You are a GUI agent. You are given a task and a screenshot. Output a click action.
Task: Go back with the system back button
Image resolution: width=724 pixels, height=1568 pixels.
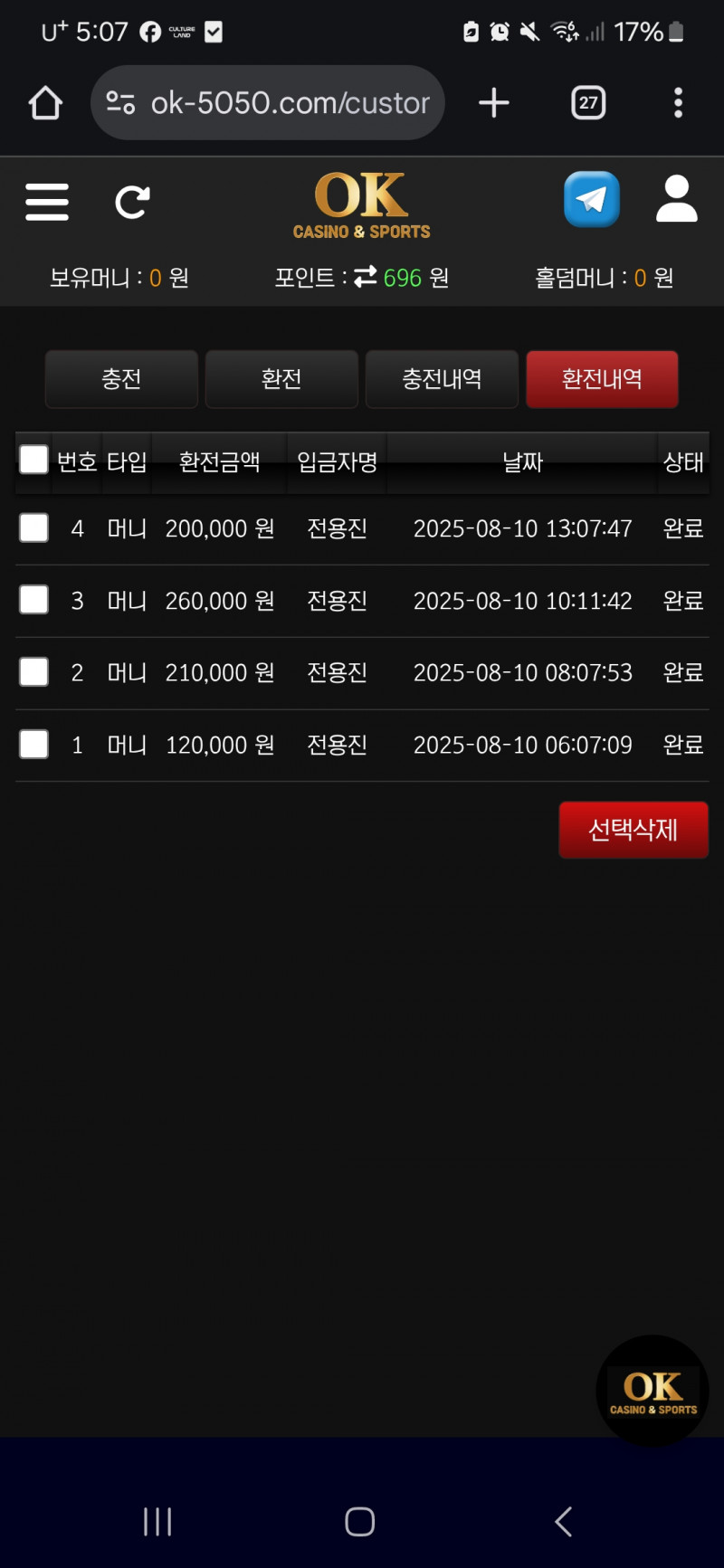pyautogui.click(x=563, y=1522)
